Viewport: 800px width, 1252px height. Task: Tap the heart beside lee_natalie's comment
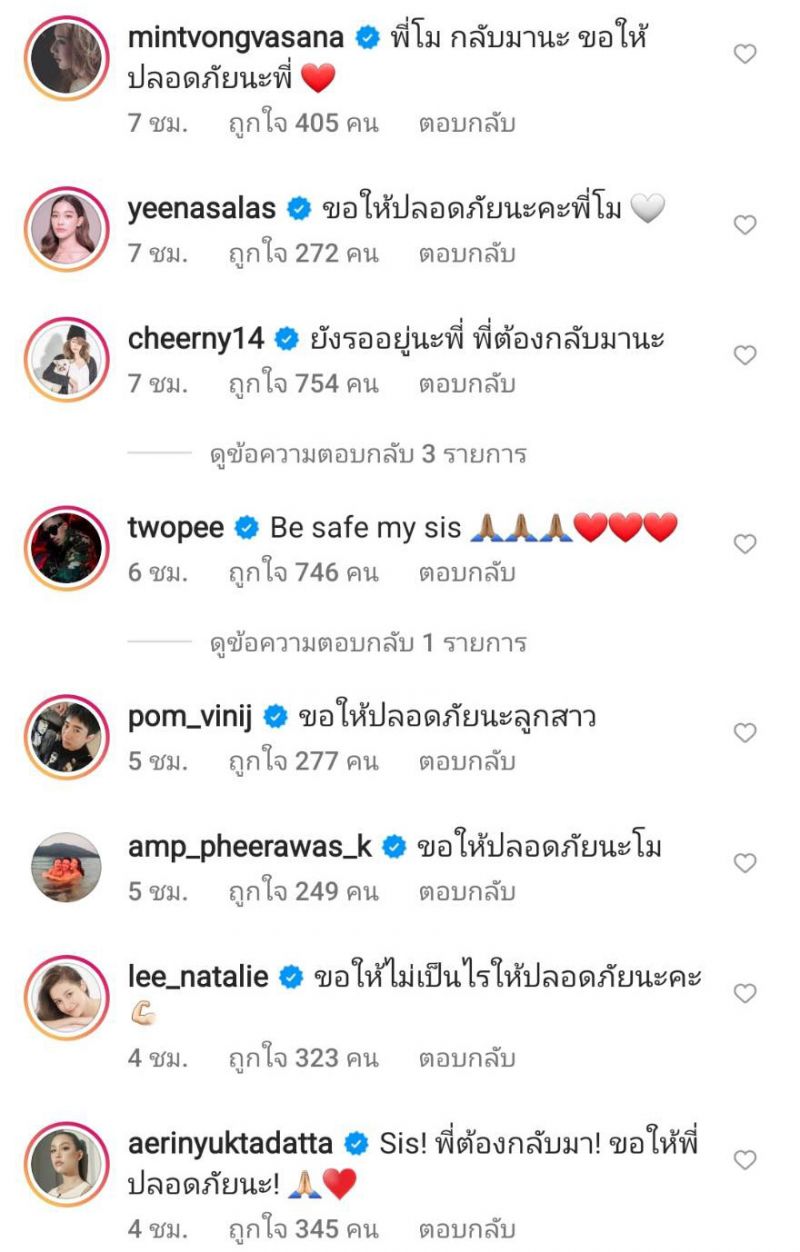745,993
